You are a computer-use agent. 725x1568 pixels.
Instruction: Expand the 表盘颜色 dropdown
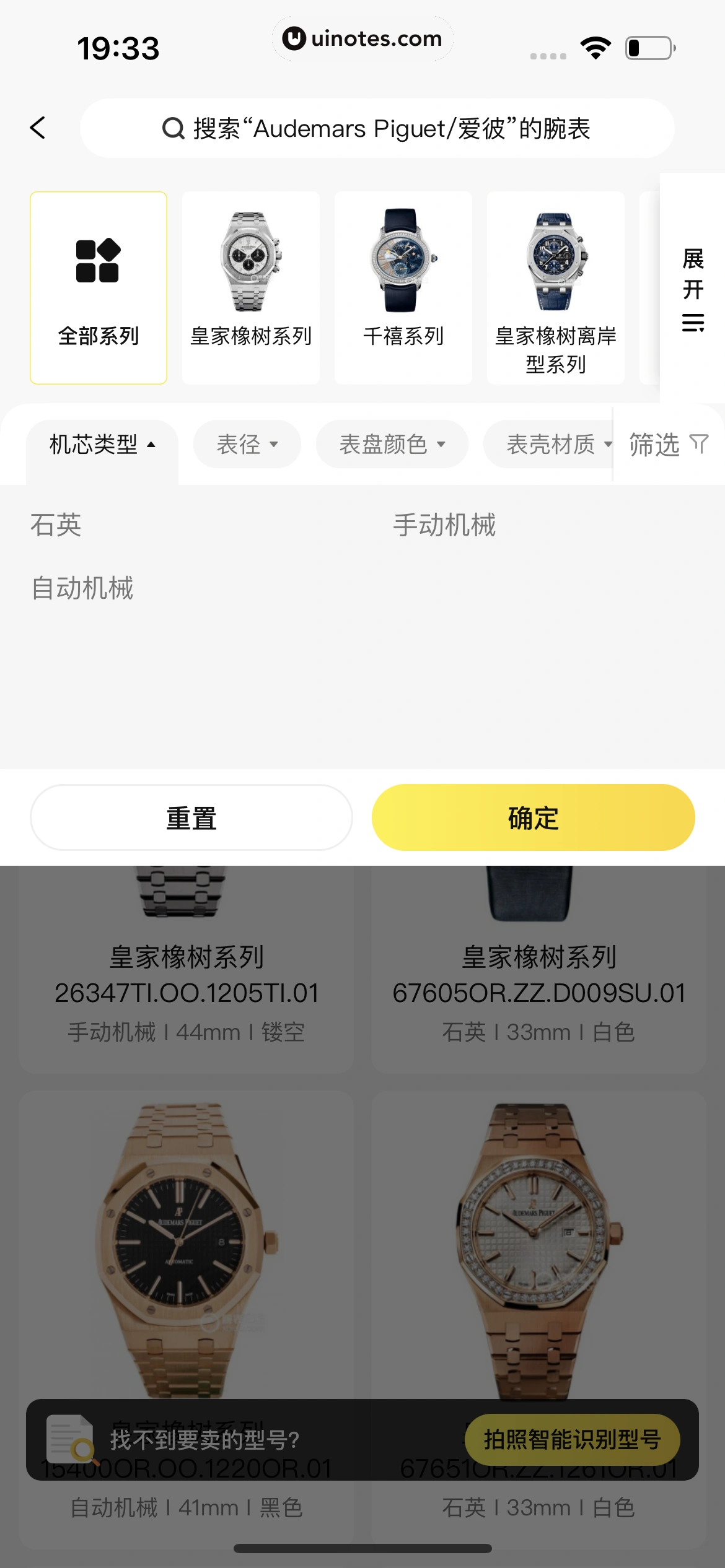(x=392, y=444)
